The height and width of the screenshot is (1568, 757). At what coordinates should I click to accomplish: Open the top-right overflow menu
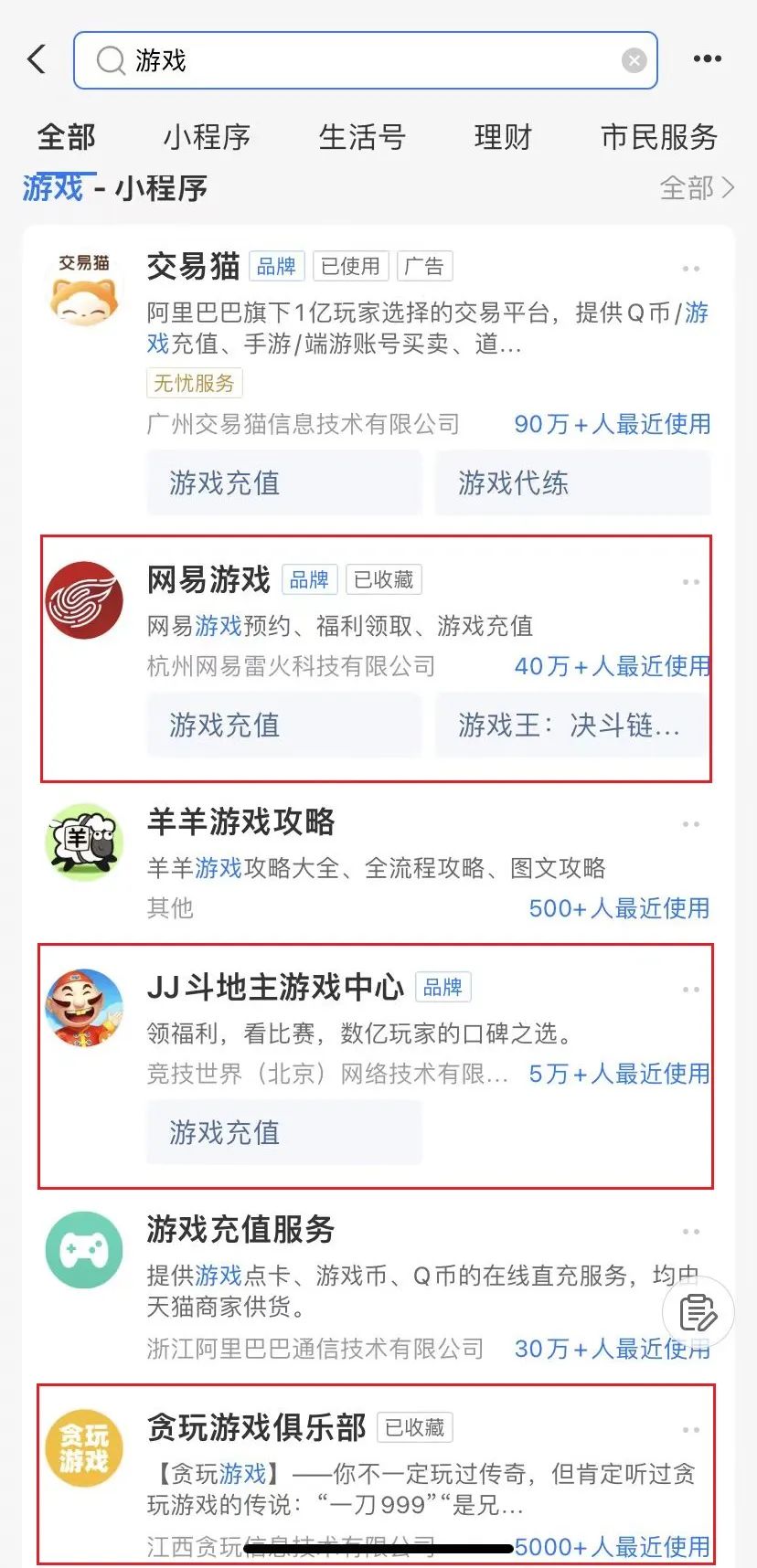pos(707,59)
